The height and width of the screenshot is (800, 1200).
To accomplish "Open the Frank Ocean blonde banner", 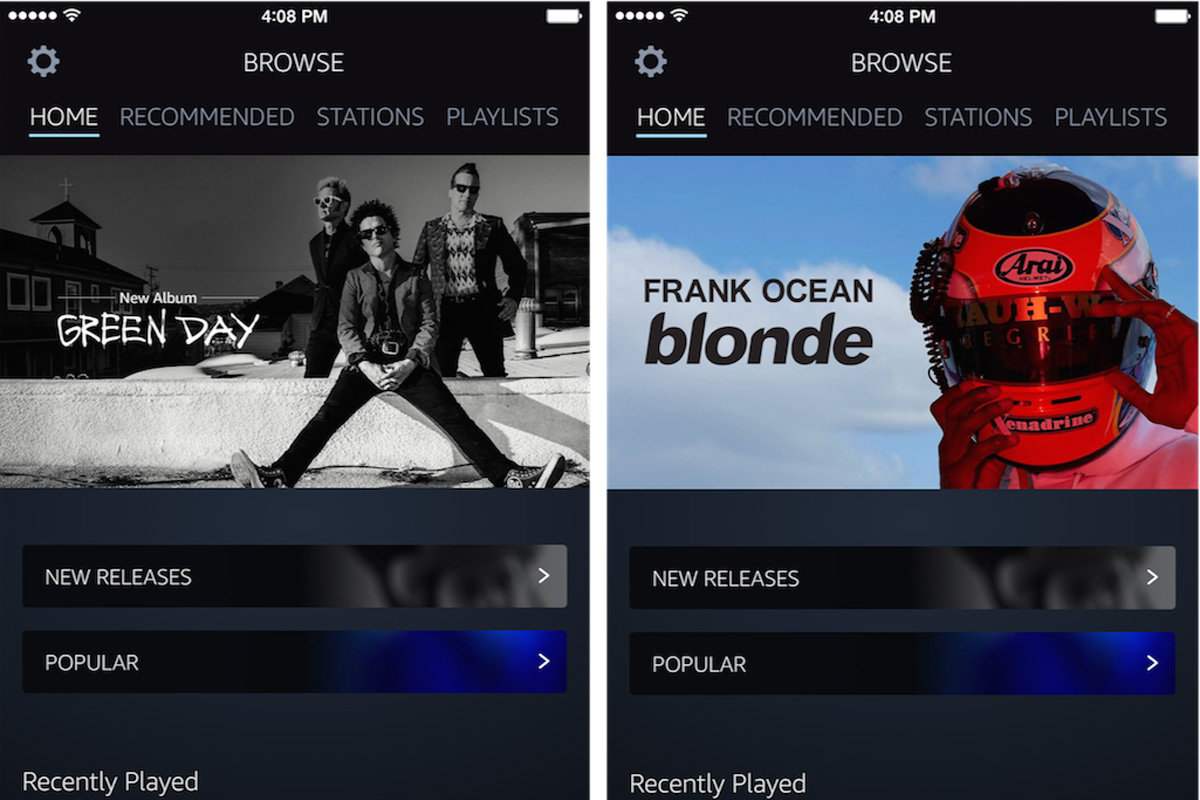I will click(x=901, y=322).
